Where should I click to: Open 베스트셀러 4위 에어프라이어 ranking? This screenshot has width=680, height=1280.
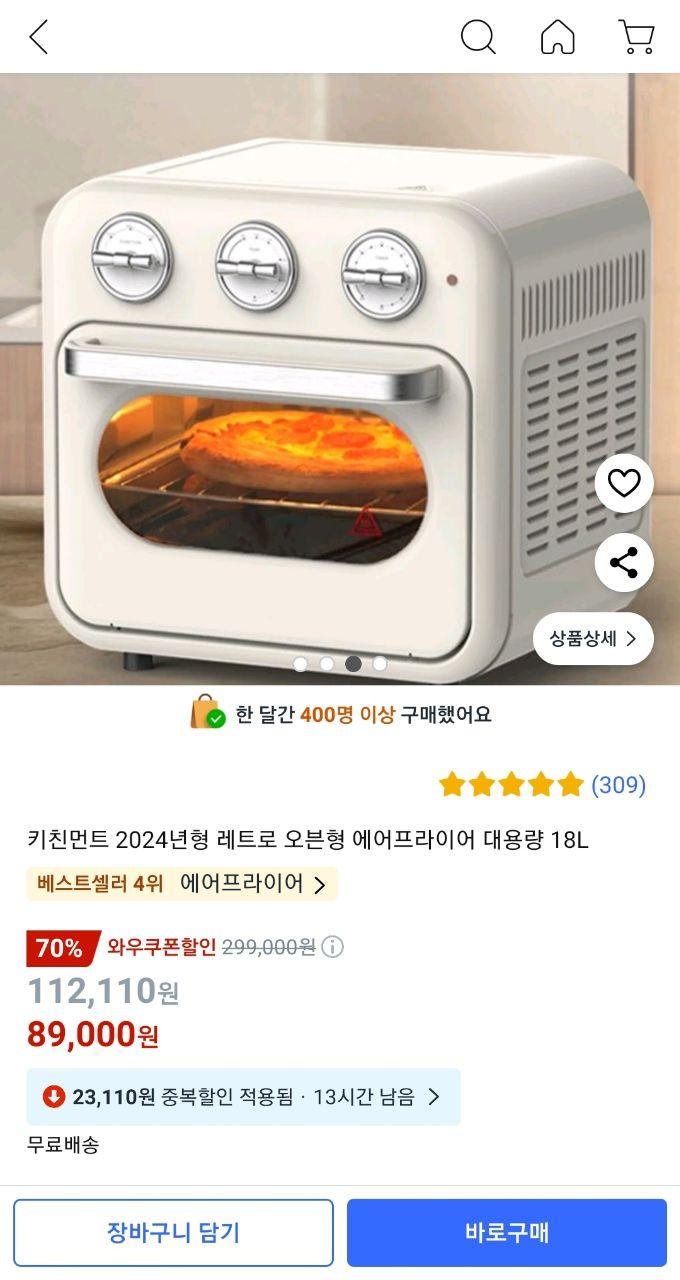[182, 884]
